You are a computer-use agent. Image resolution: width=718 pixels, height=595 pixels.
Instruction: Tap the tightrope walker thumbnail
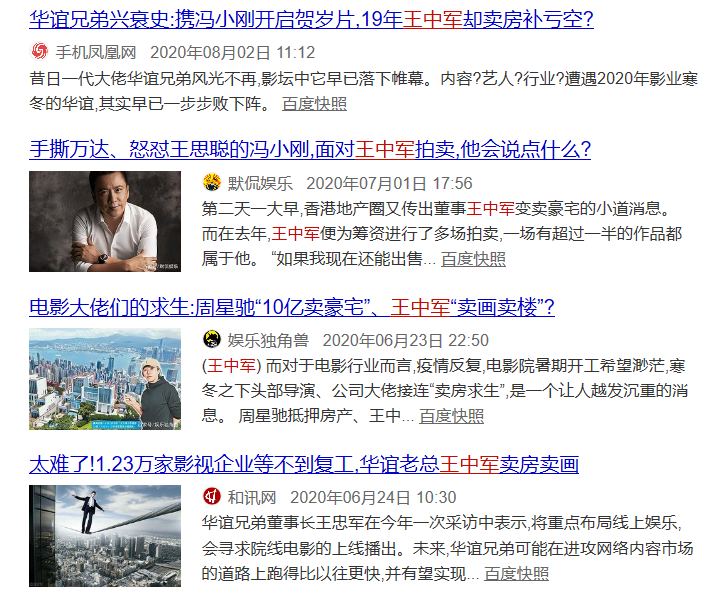pyautogui.click(x=105, y=536)
